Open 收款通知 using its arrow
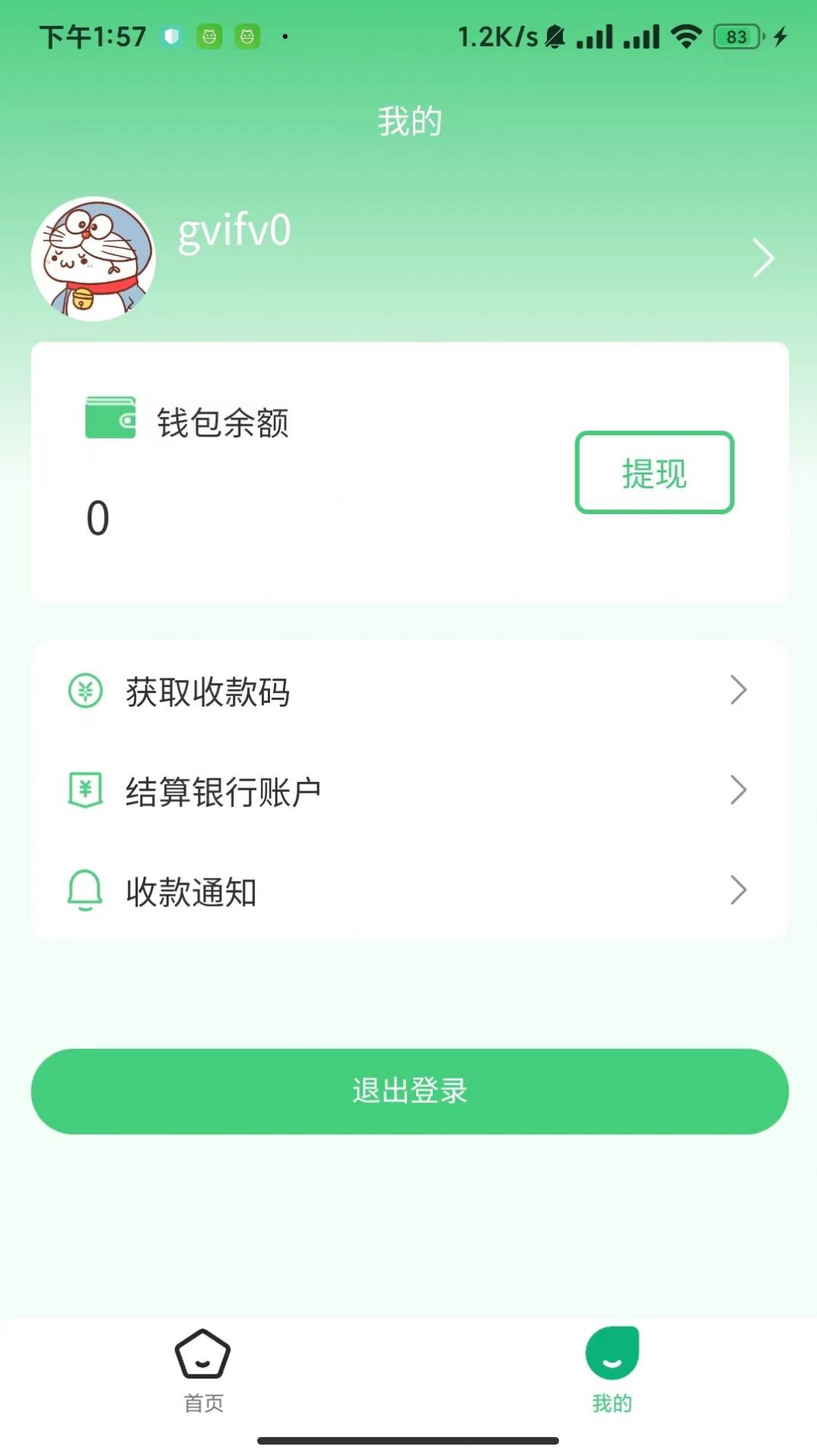The image size is (817, 1456). click(737, 892)
